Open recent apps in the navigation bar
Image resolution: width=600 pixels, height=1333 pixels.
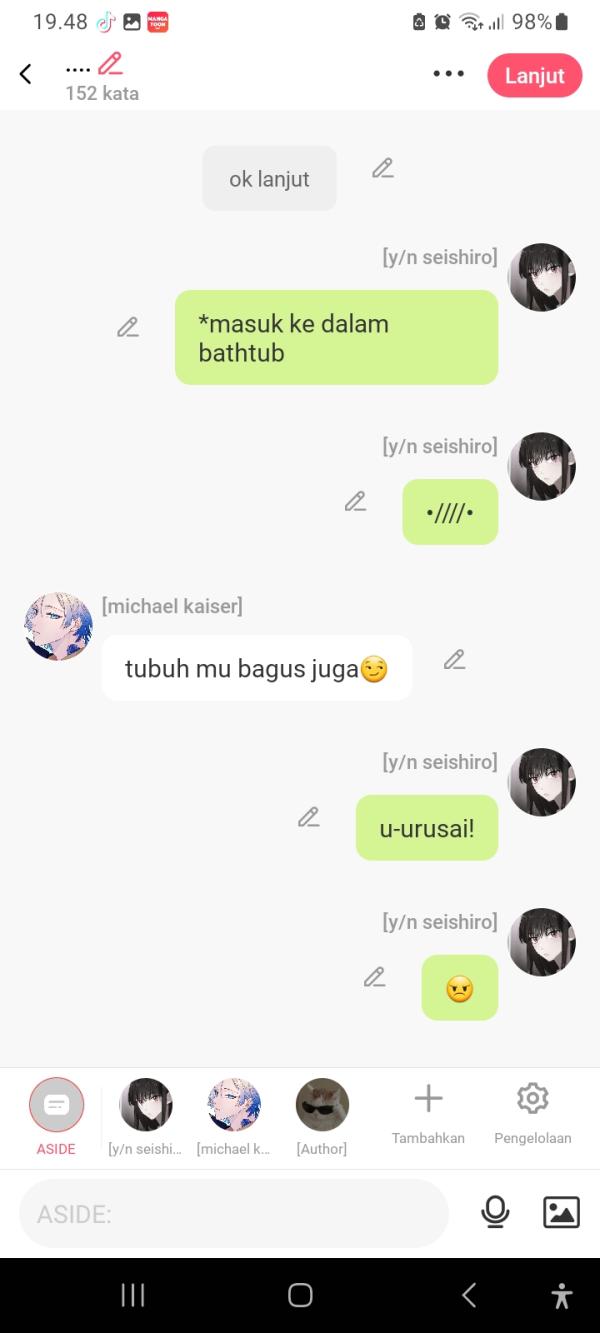133,1295
